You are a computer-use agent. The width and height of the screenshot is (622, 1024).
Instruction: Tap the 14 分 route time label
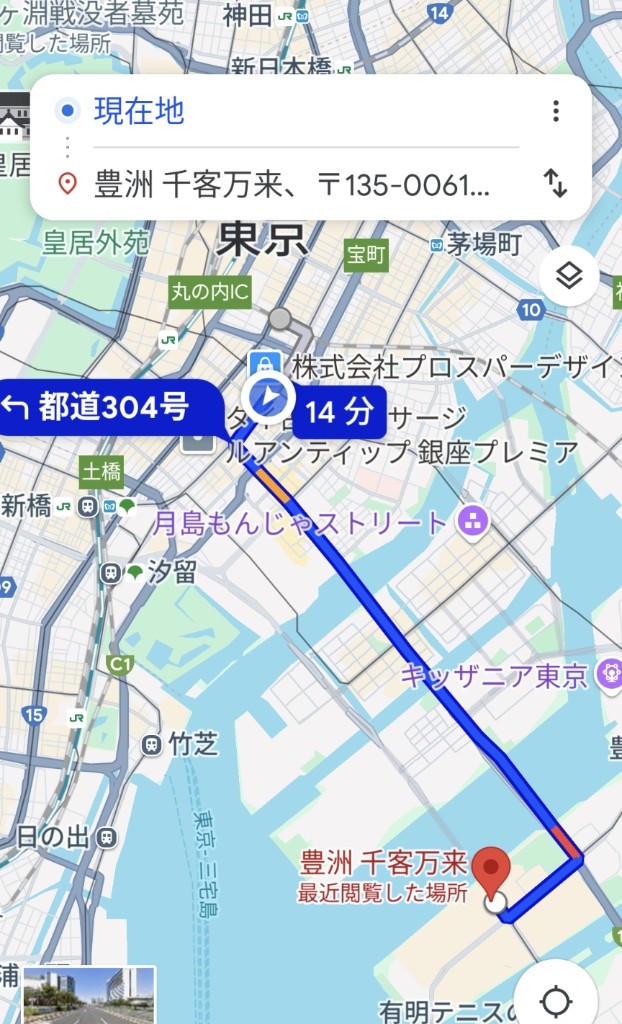pyautogui.click(x=339, y=412)
